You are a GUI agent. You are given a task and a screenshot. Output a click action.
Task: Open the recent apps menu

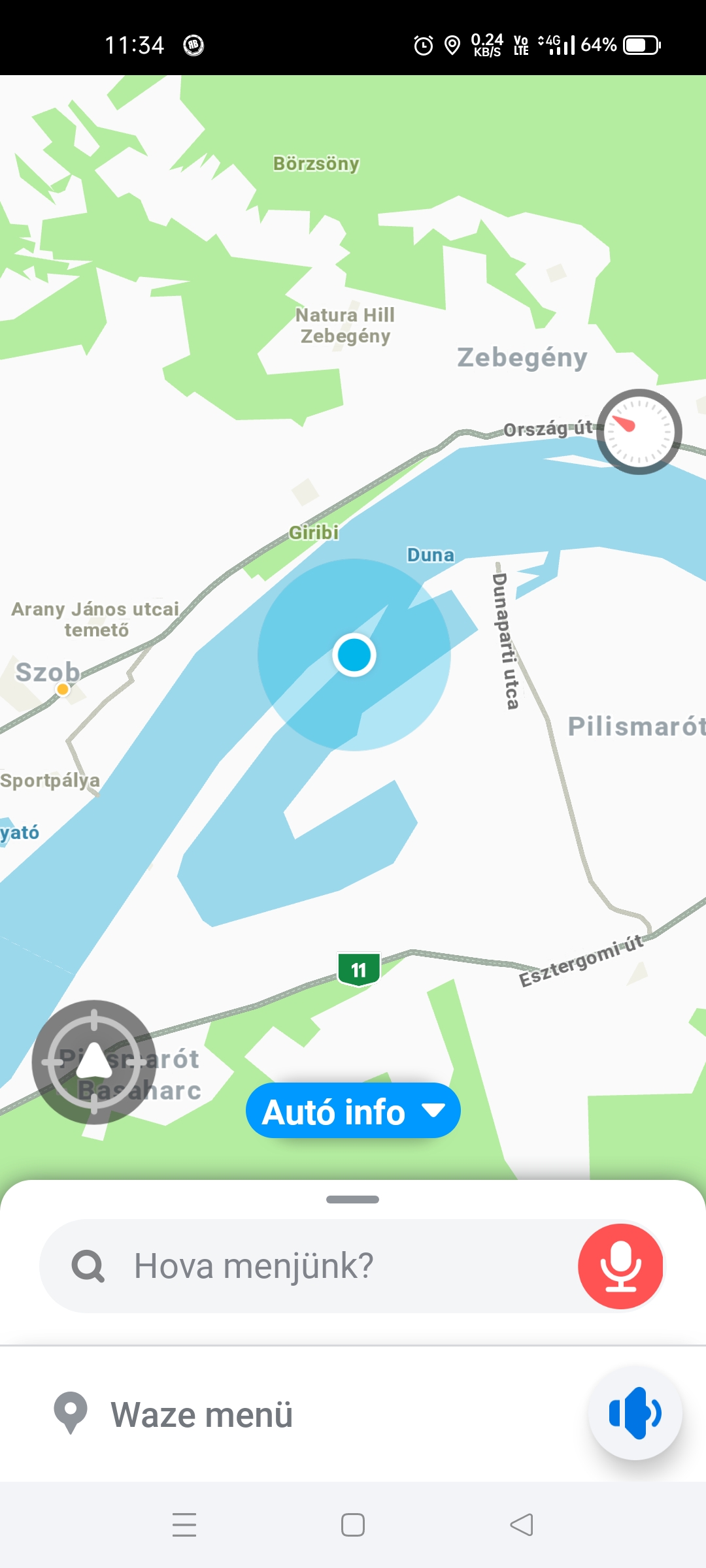(x=184, y=1525)
